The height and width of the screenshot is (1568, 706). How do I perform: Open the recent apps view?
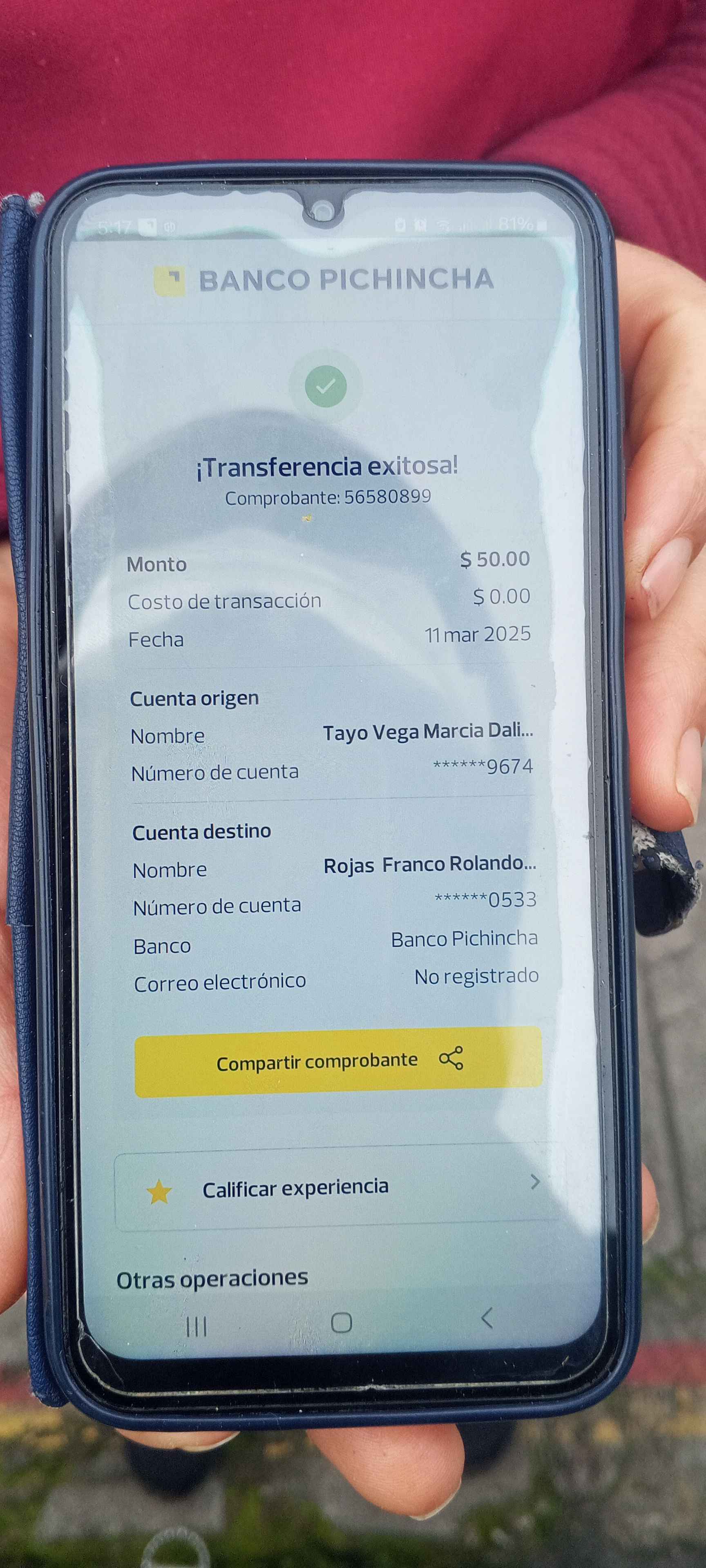click(196, 1326)
